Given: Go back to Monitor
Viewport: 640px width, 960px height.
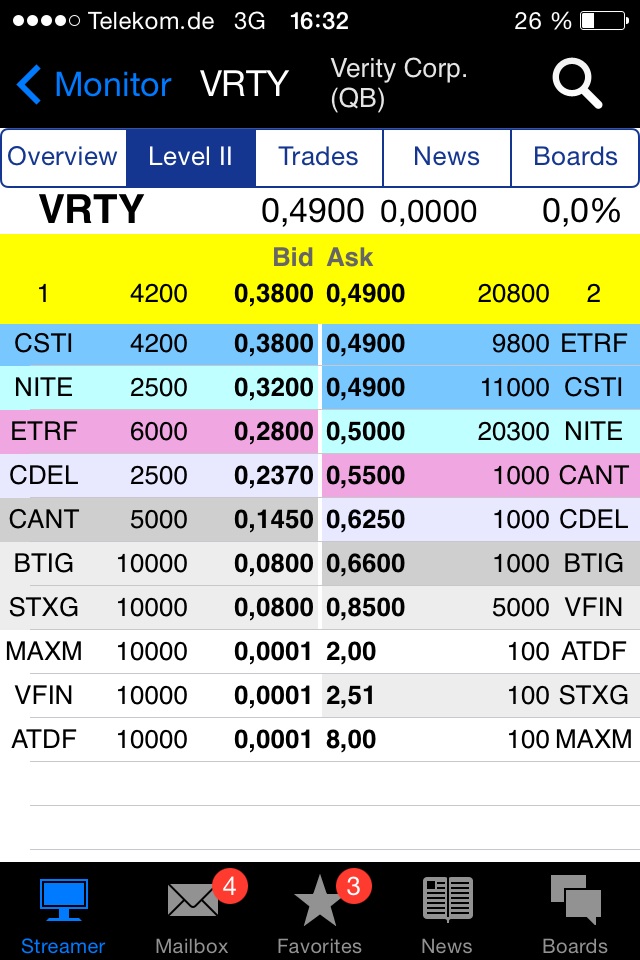Looking at the screenshot, I should (94, 85).
